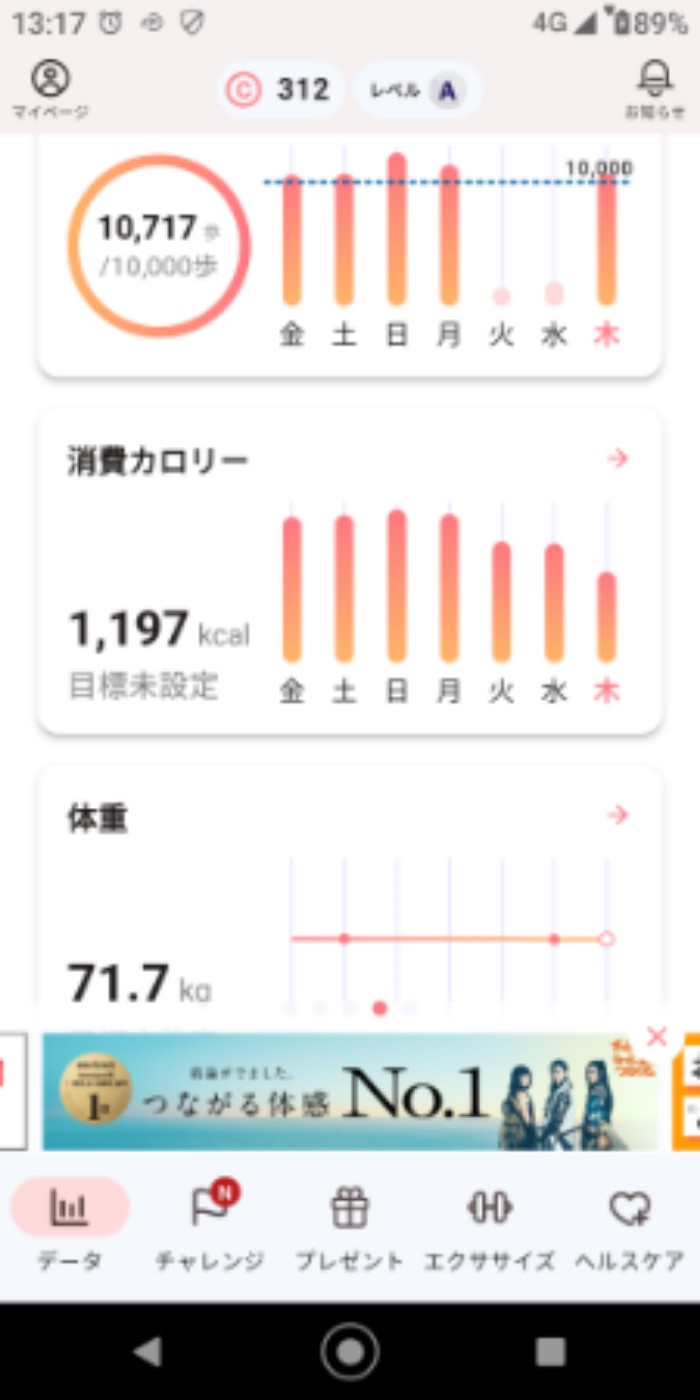Go to the エクササイズ tab

point(489,1225)
